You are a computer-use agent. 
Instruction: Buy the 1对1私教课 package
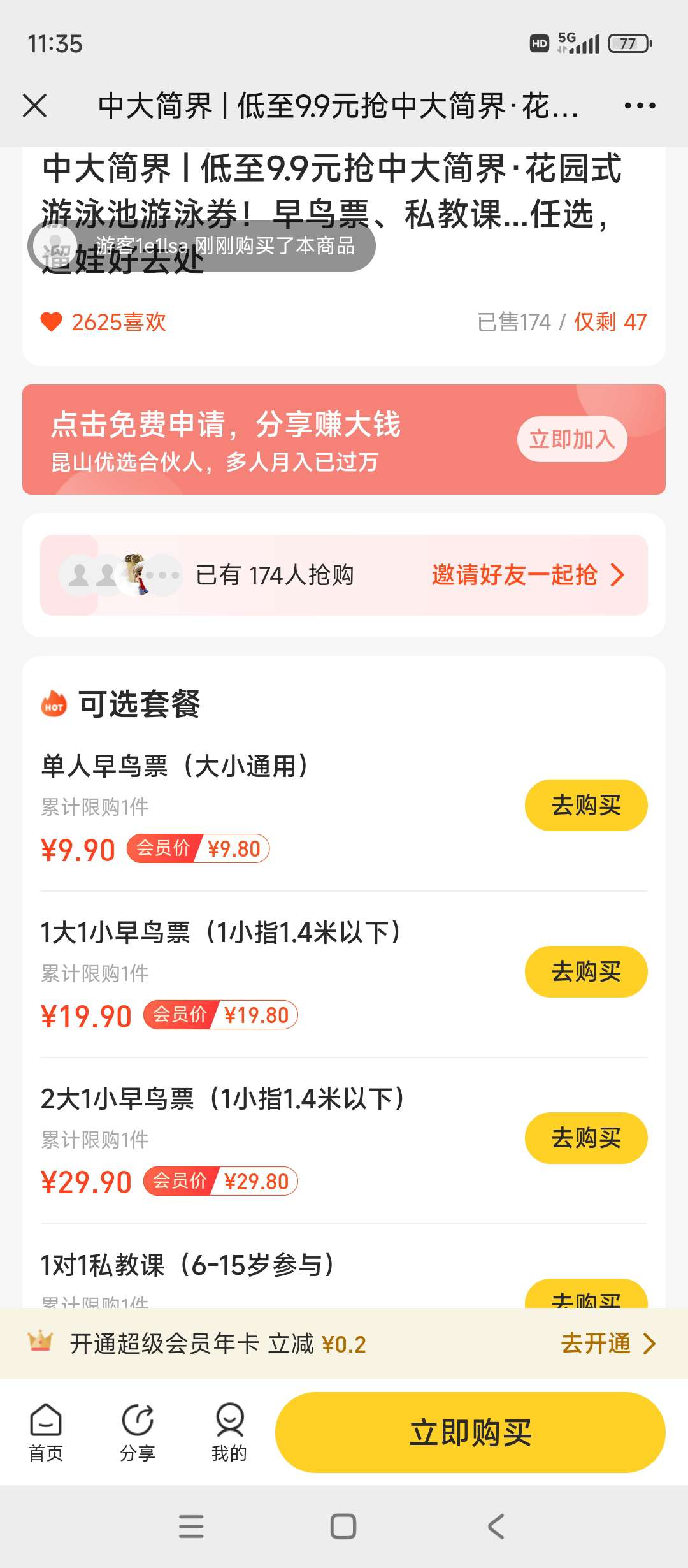585,1294
